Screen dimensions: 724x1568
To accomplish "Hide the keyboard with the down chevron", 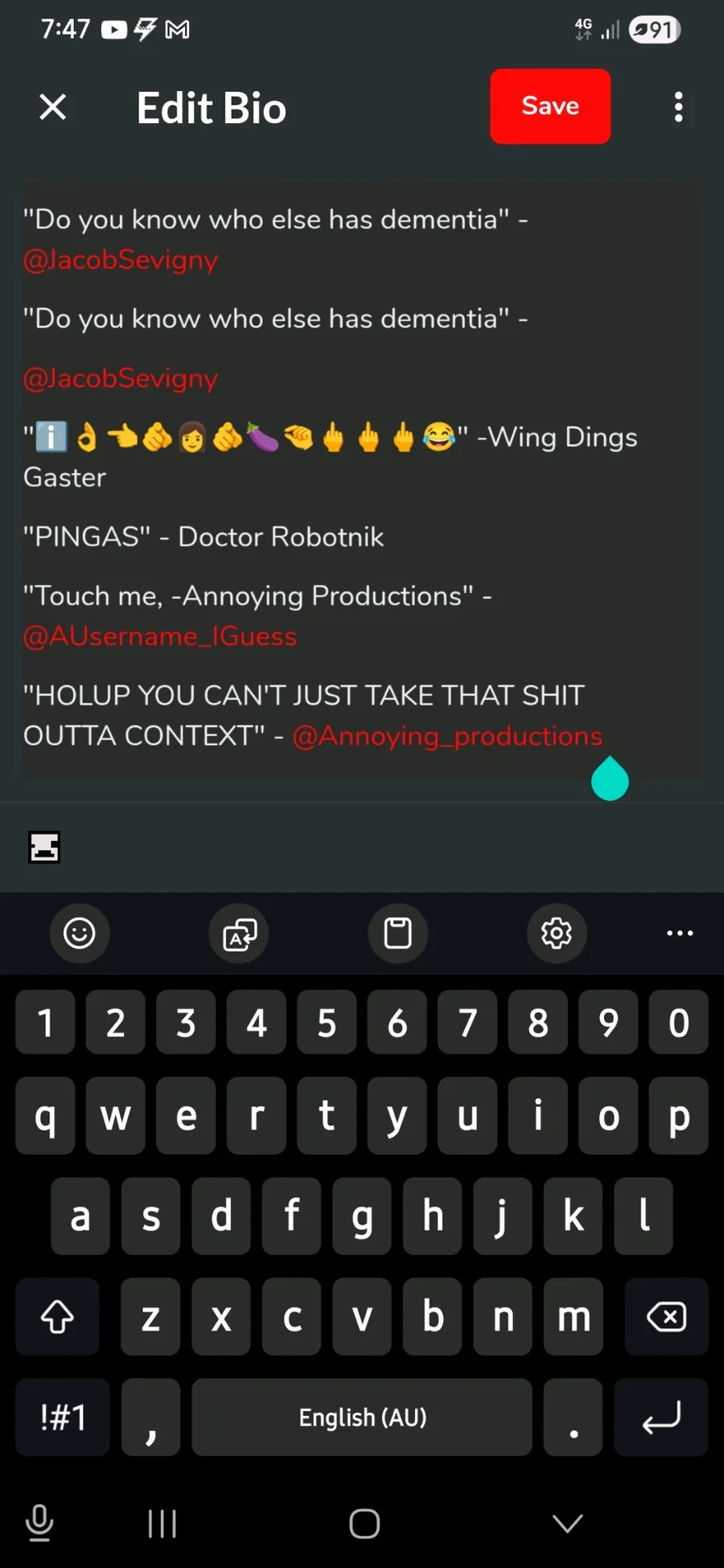I will [x=567, y=1523].
